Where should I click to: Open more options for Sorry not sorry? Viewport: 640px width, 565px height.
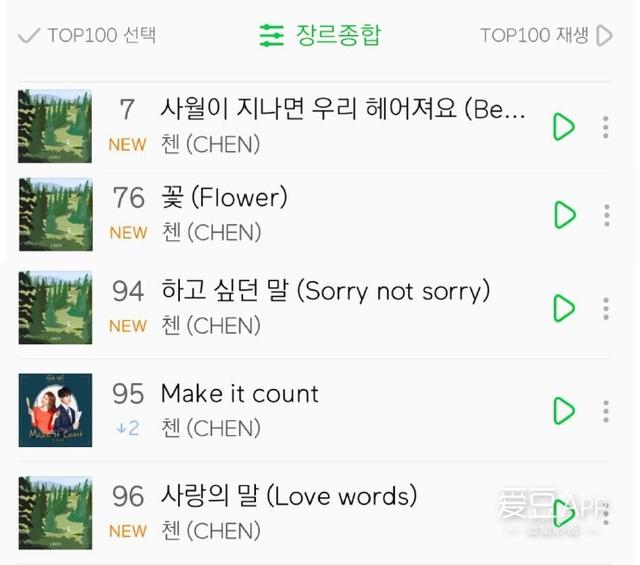click(606, 308)
